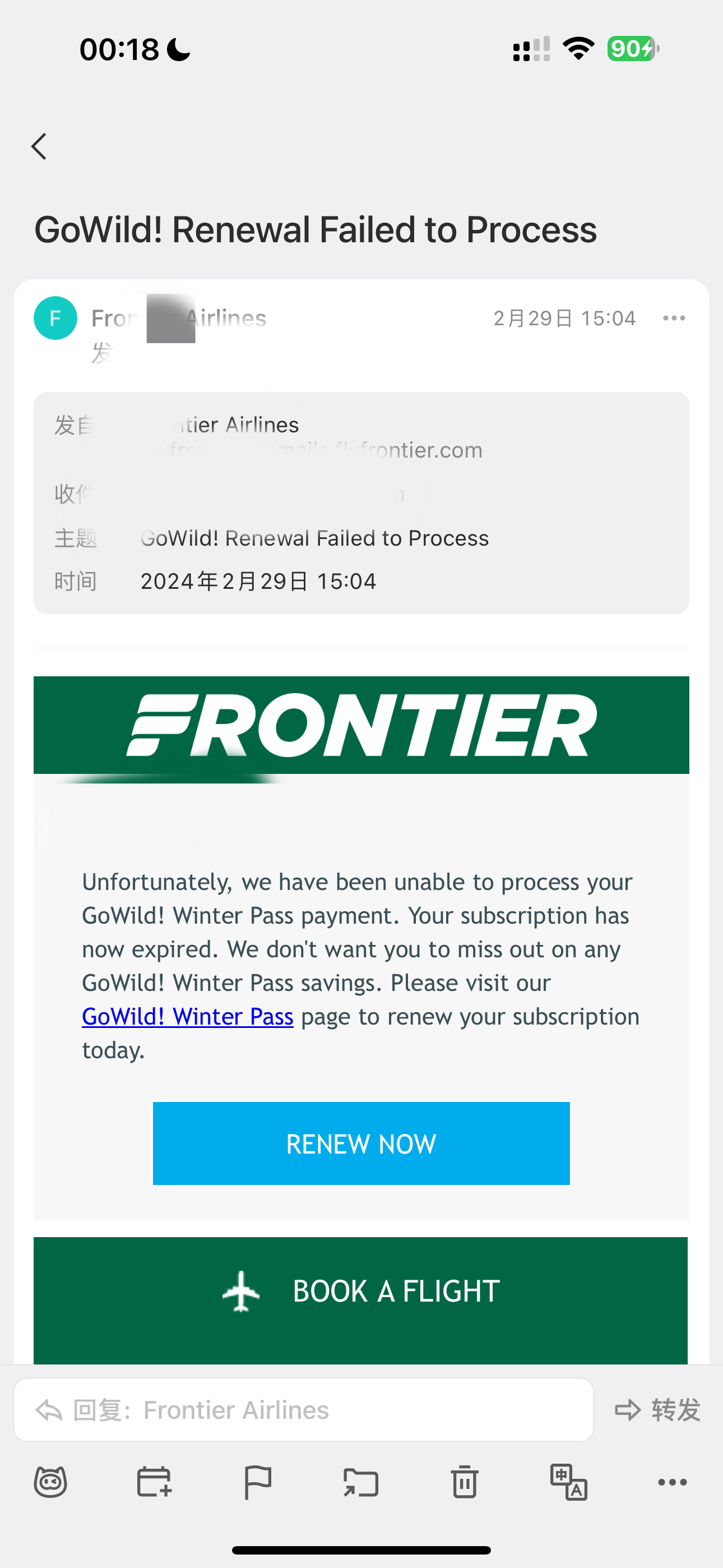Flag this email
This screenshot has width=723, height=1568.
click(257, 1482)
